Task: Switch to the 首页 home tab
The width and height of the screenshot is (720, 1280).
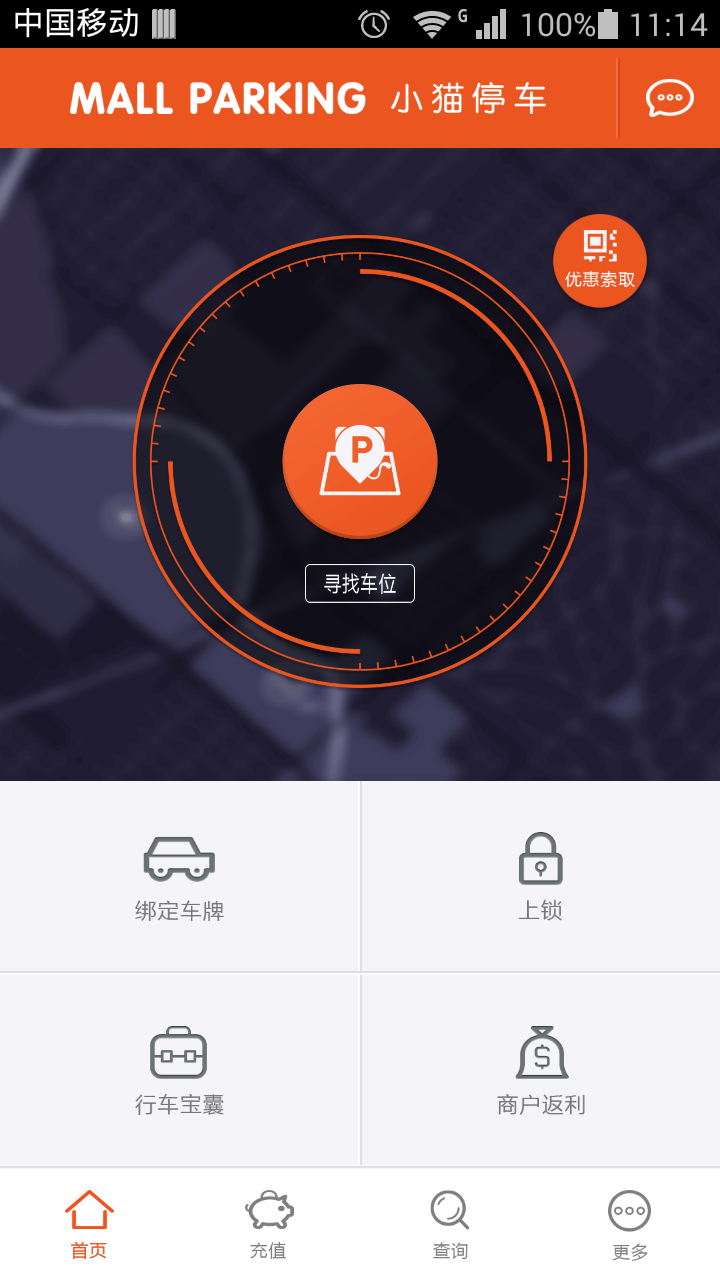Action: click(x=89, y=1225)
